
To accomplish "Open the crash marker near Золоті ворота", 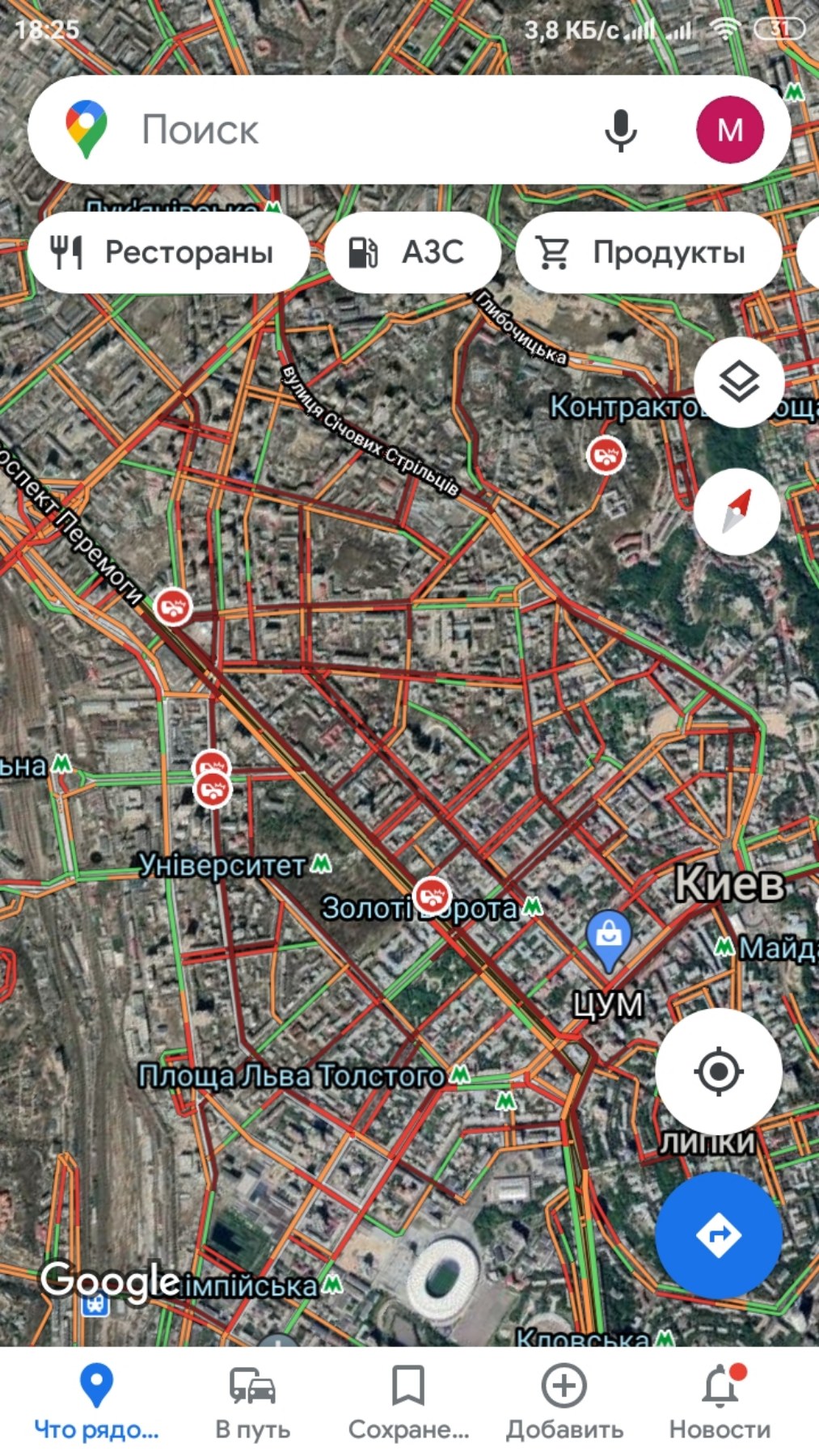I will (x=432, y=896).
